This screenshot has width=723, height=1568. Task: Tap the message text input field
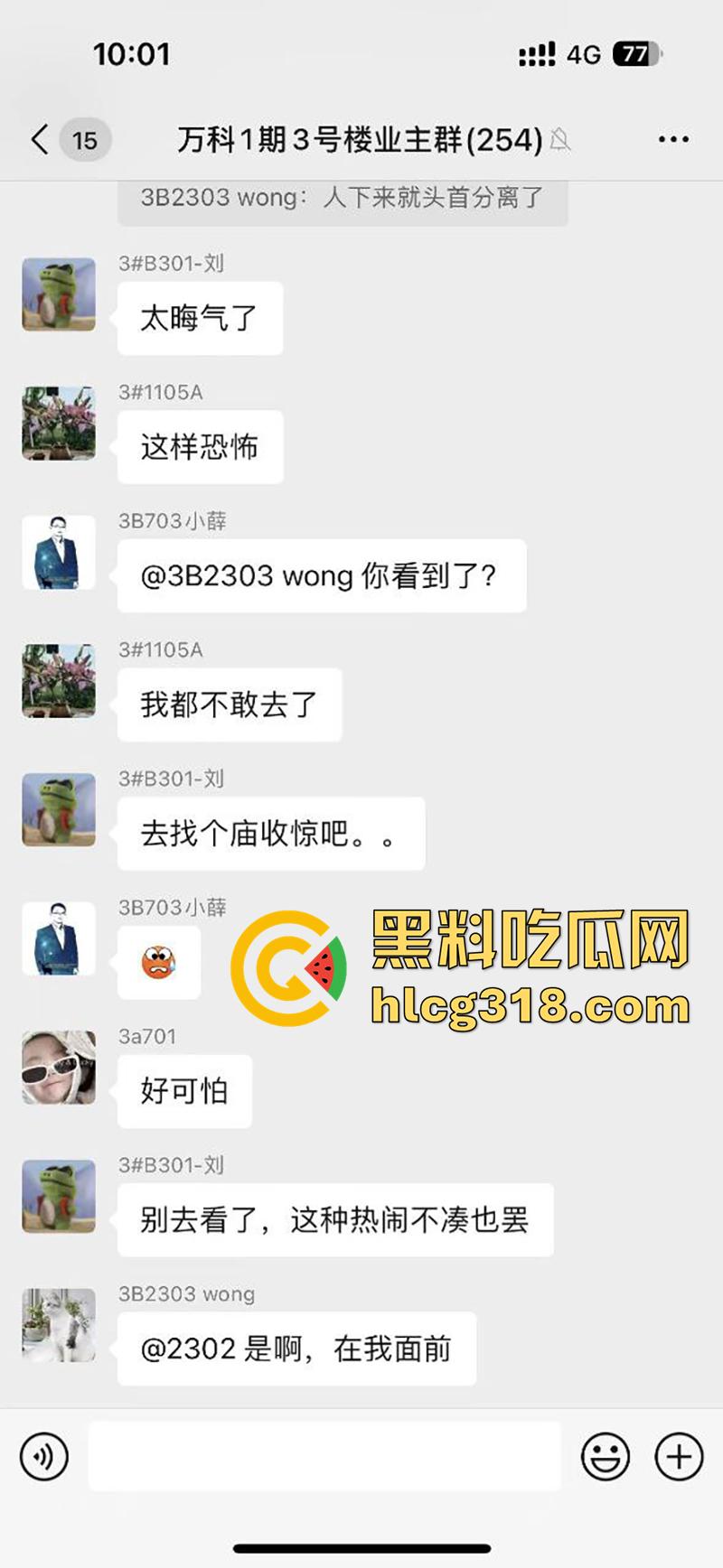[325, 1456]
